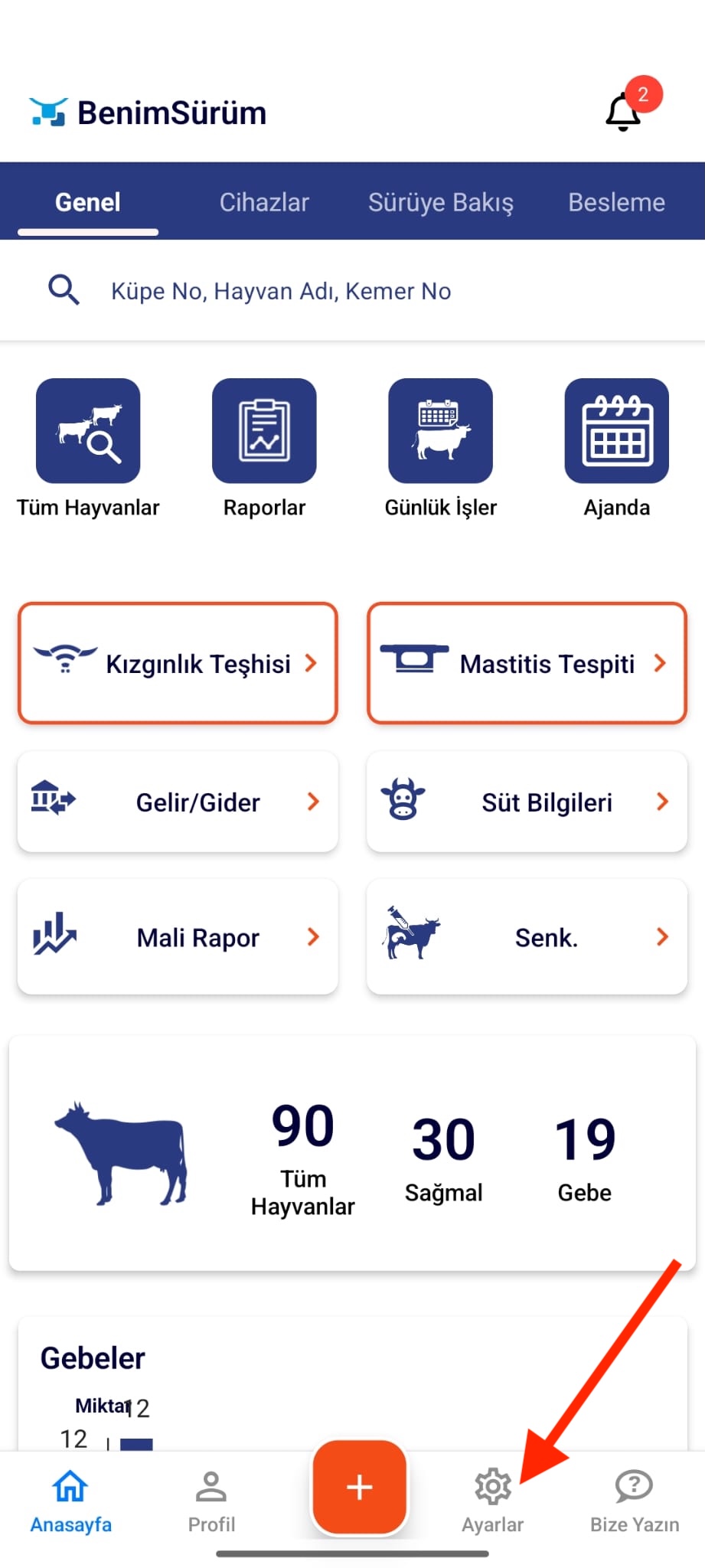Viewport: 705px width, 1568px height.
Task: Open Tüm Hayvanlar shortcut
Action: click(x=88, y=431)
